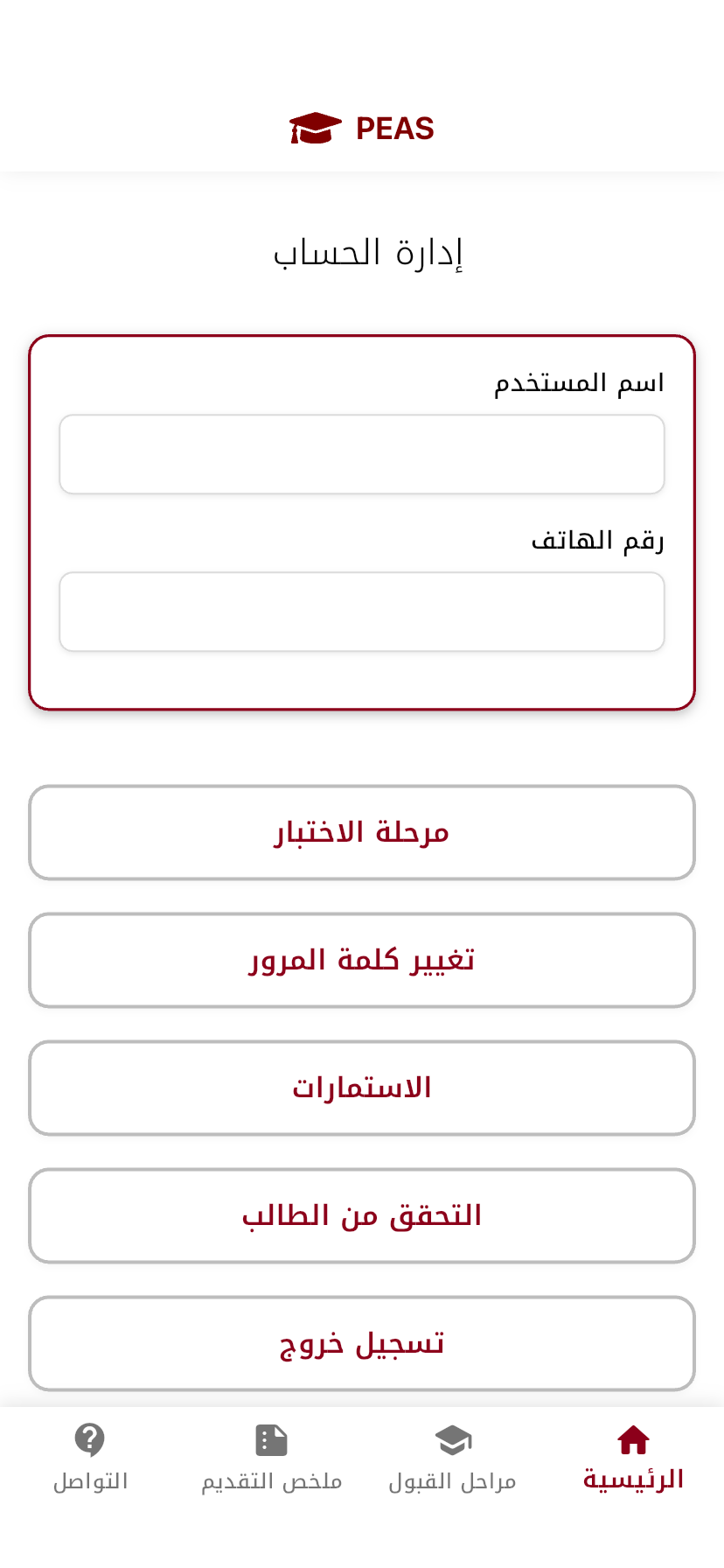Tap the اسم المستخدم input field
The width and height of the screenshot is (724, 1568).
point(362,454)
